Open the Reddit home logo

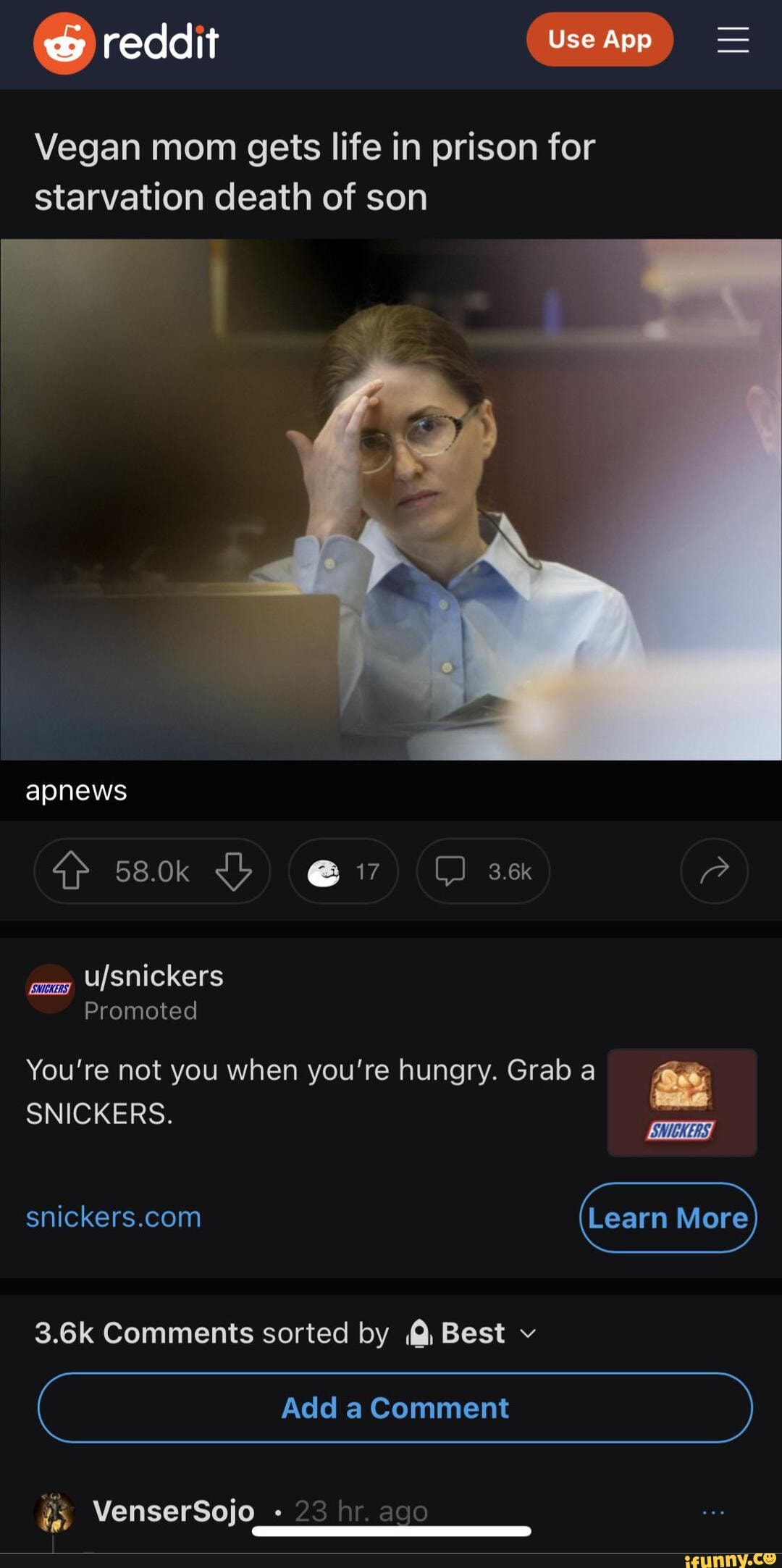pyautogui.click(x=126, y=43)
